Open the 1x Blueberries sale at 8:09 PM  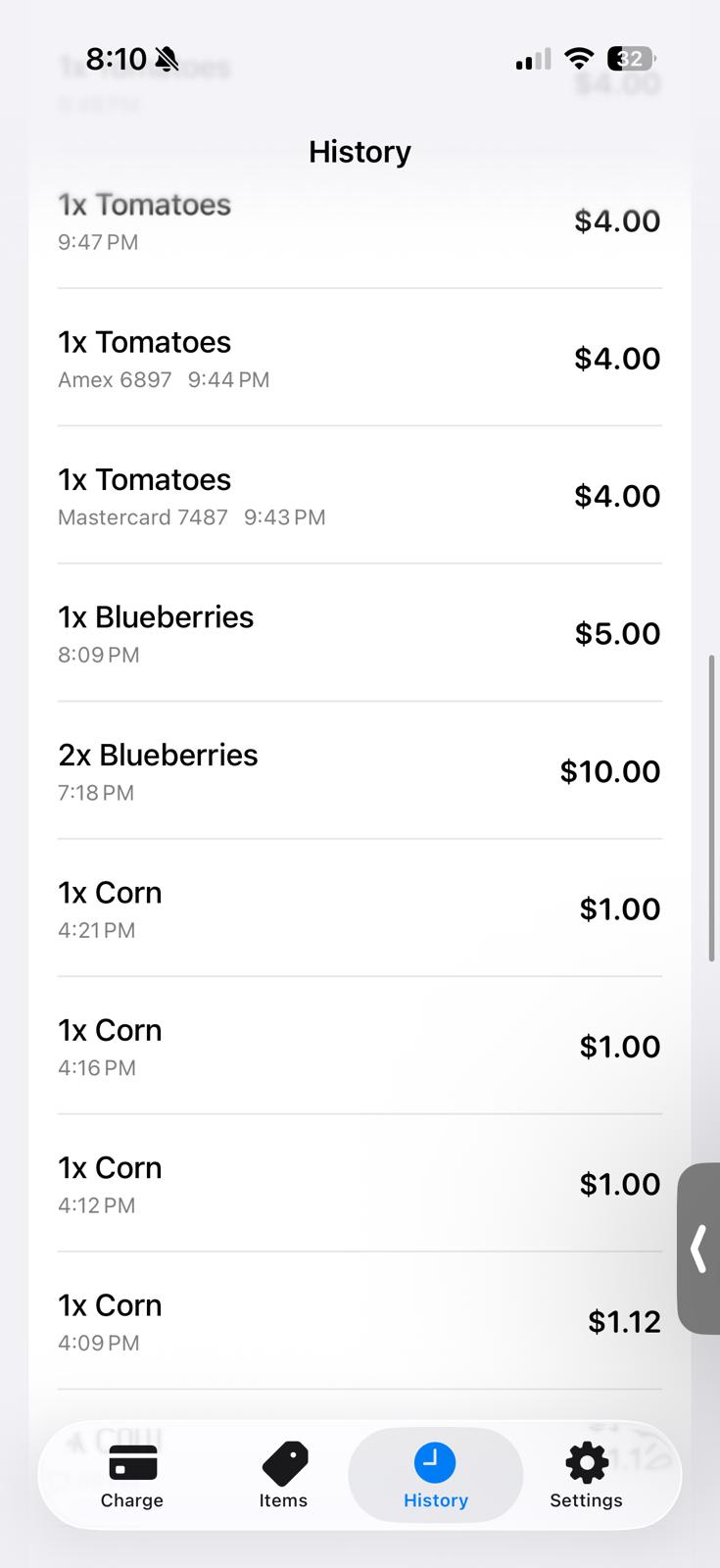point(360,633)
